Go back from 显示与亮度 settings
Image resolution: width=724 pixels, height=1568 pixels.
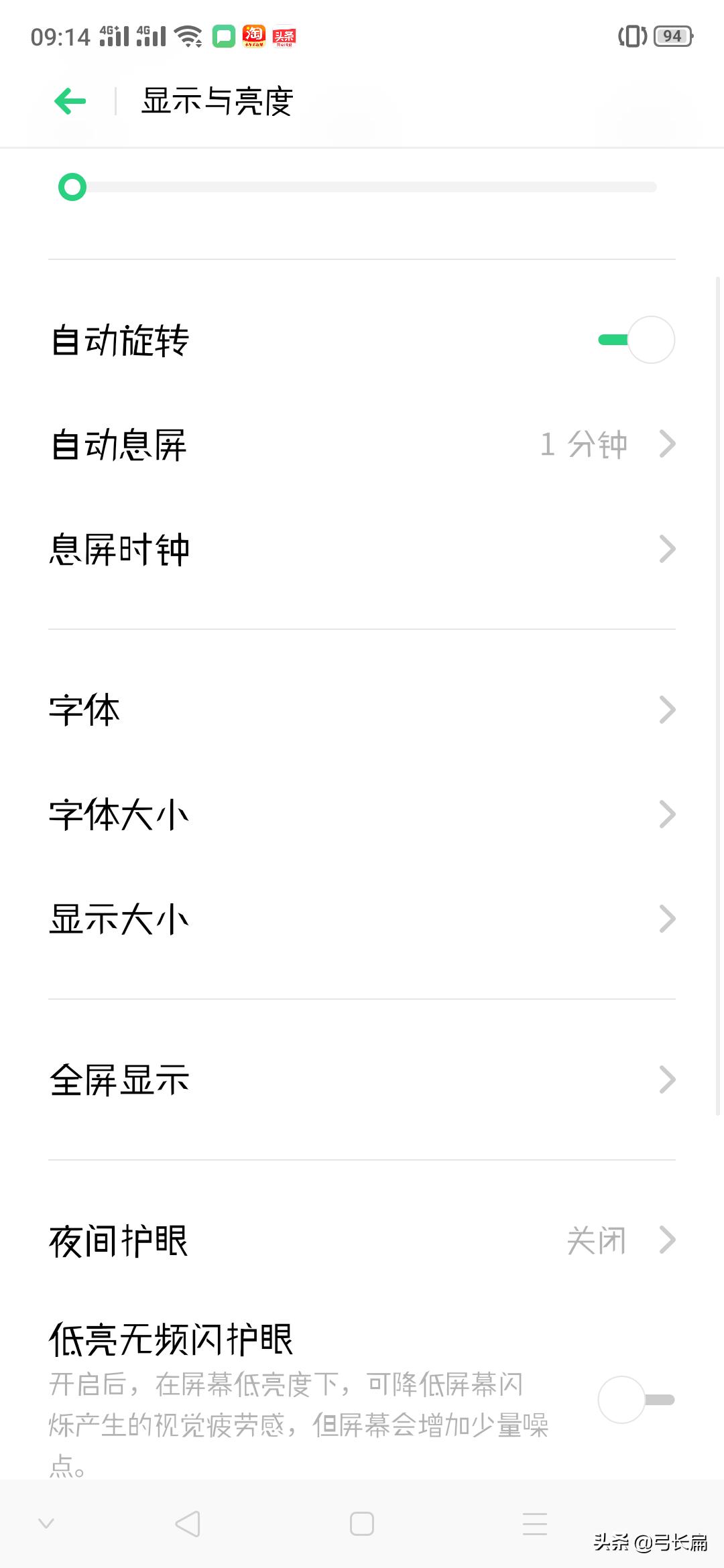[x=70, y=102]
